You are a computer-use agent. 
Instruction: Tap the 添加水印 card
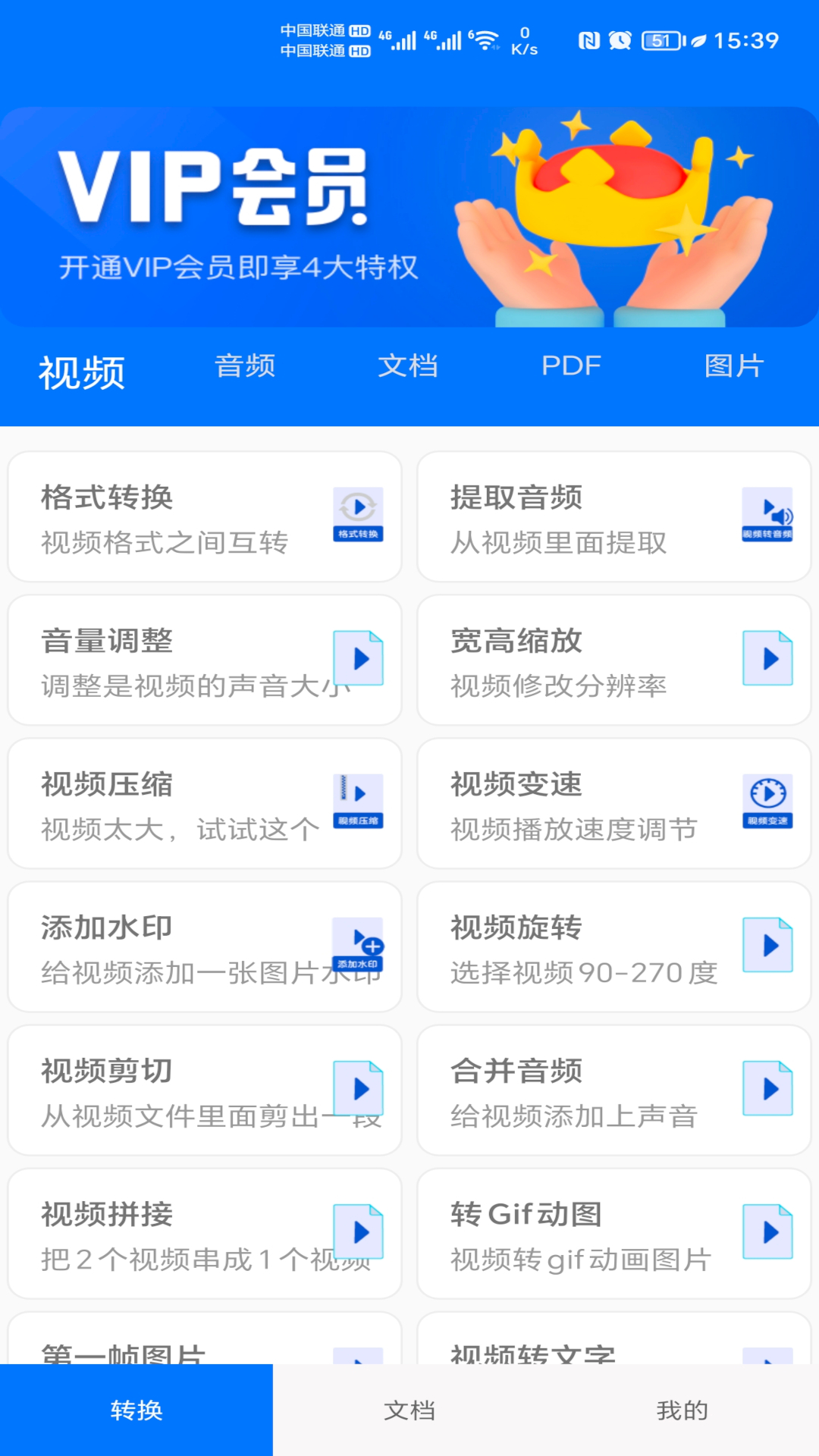pos(205,947)
